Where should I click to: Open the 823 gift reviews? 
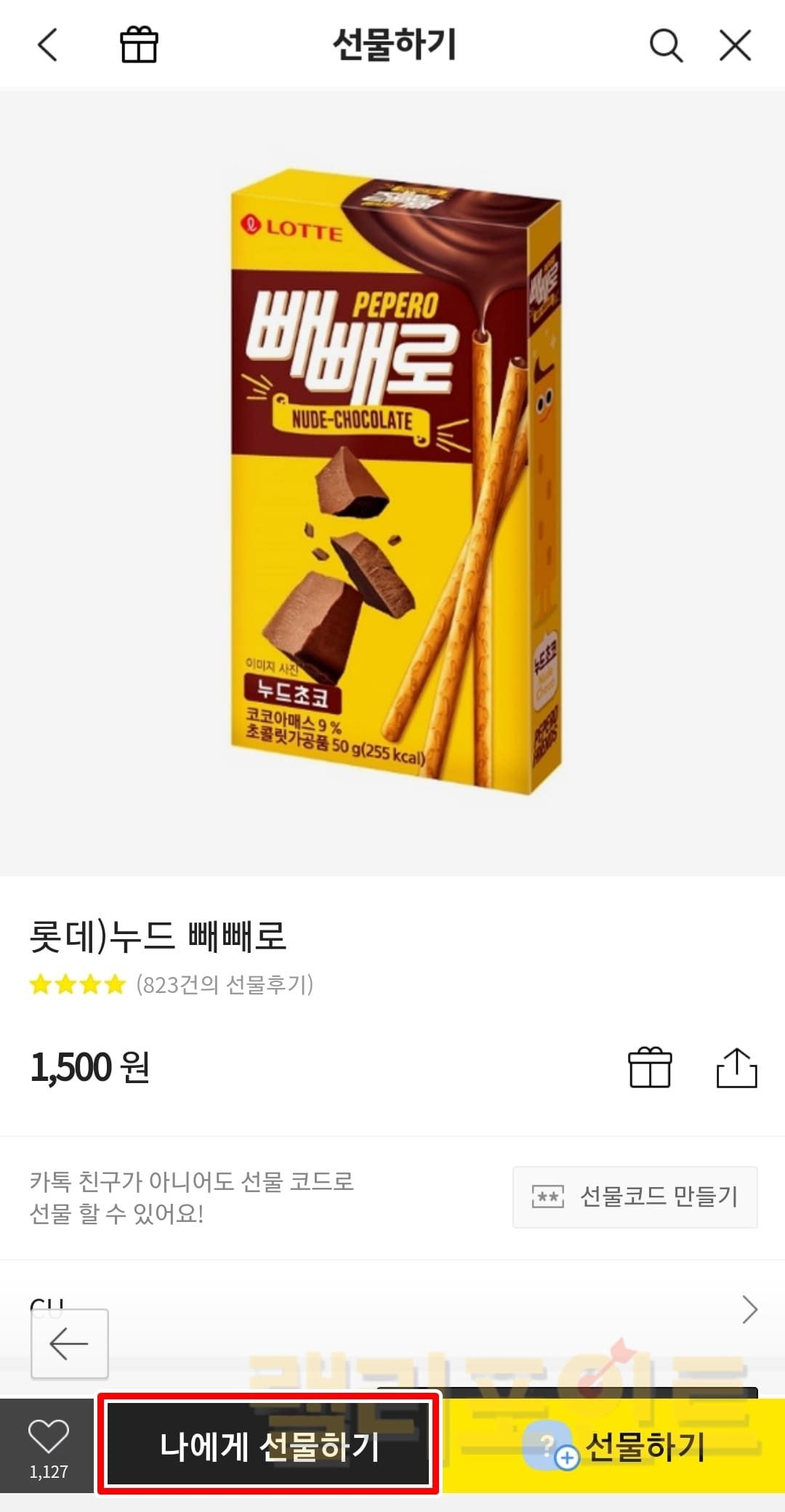click(x=224, y=984)
